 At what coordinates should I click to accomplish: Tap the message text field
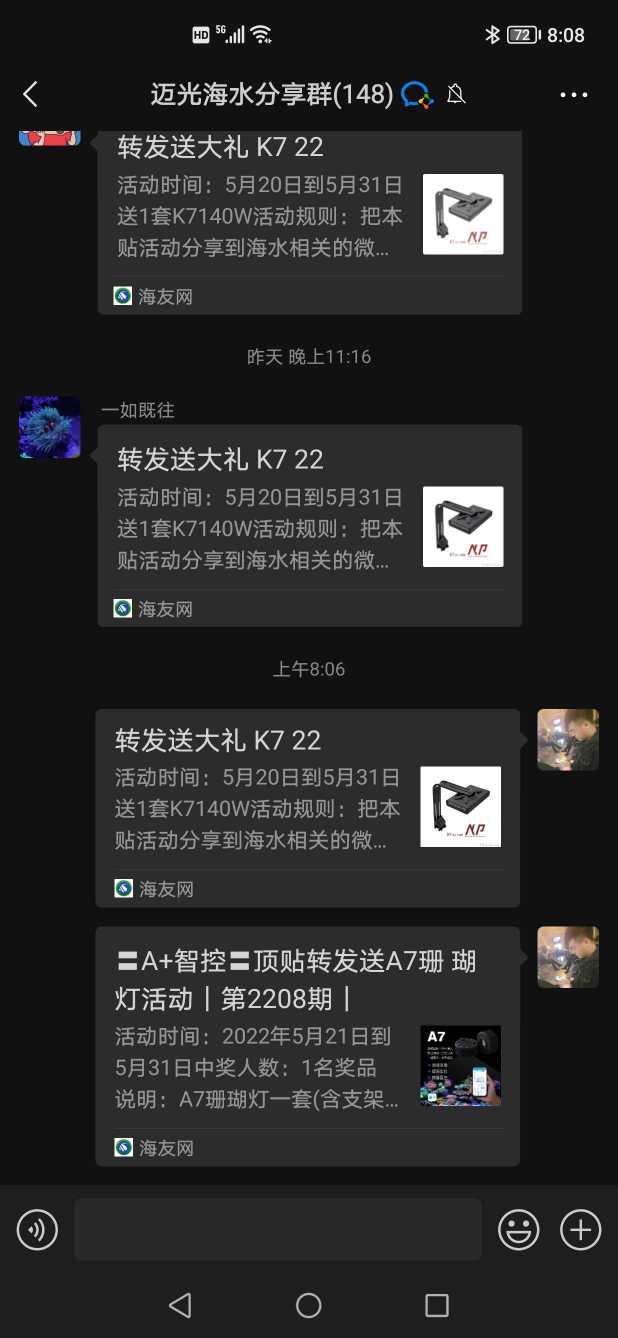[x=277, y=1229]
